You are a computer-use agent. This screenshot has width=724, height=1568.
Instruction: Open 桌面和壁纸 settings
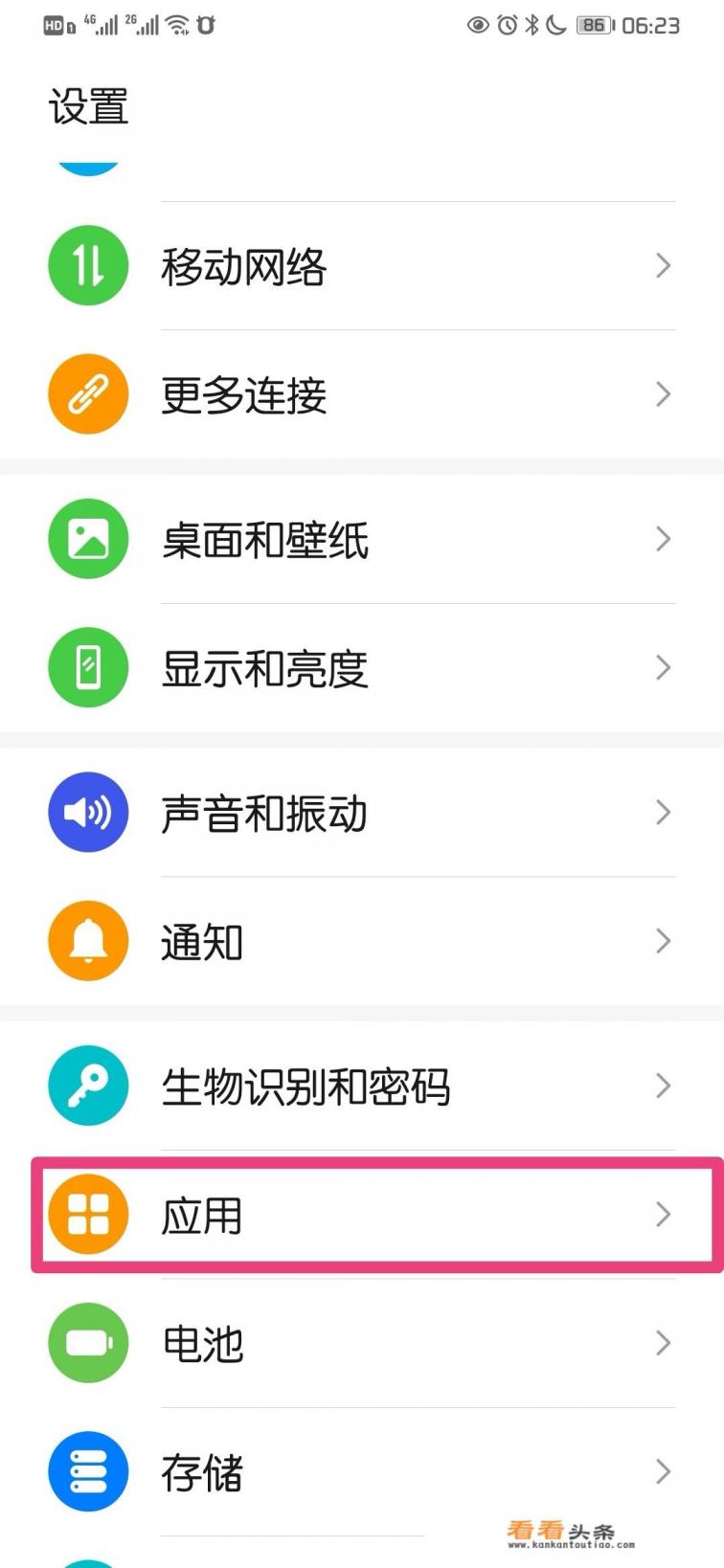265,540
